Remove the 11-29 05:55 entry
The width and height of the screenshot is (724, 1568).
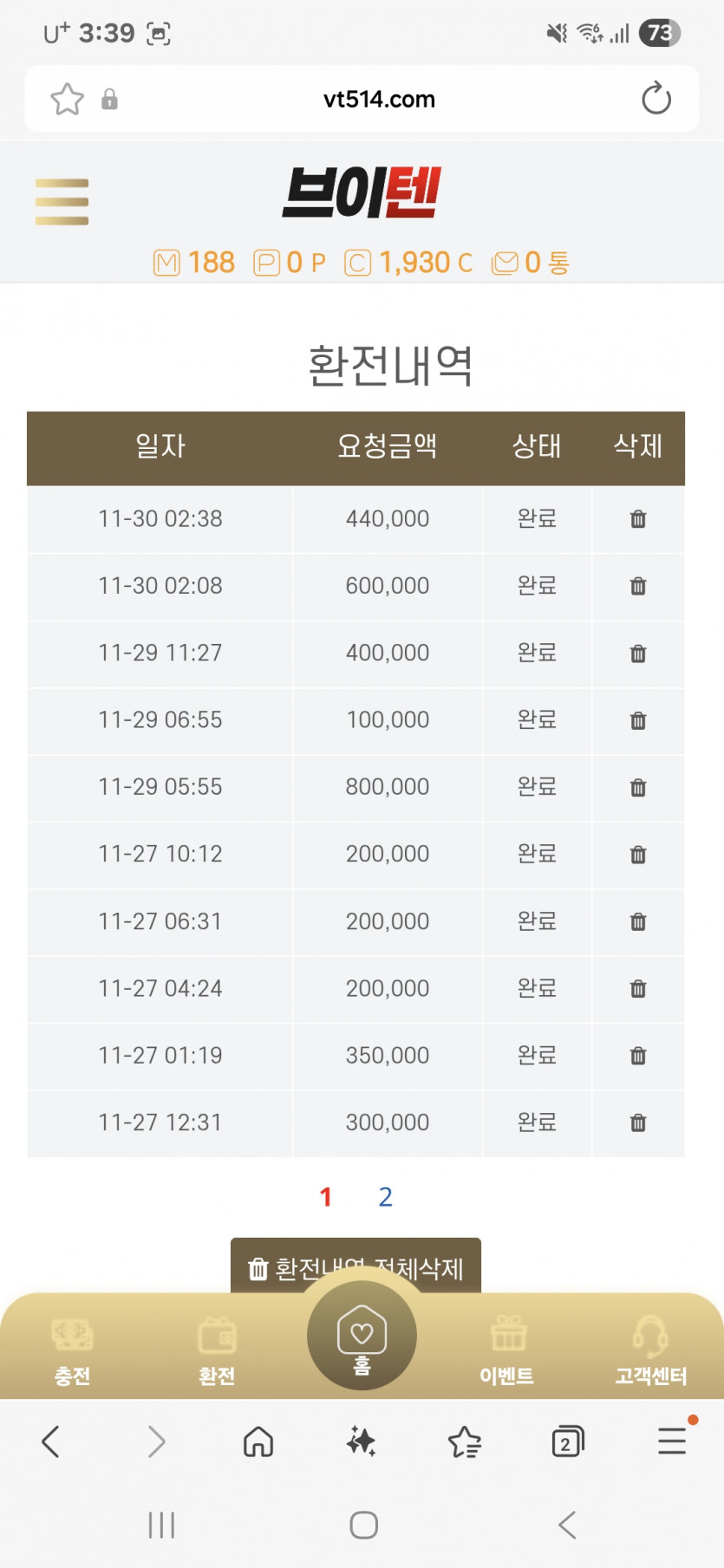click(638, 788)
